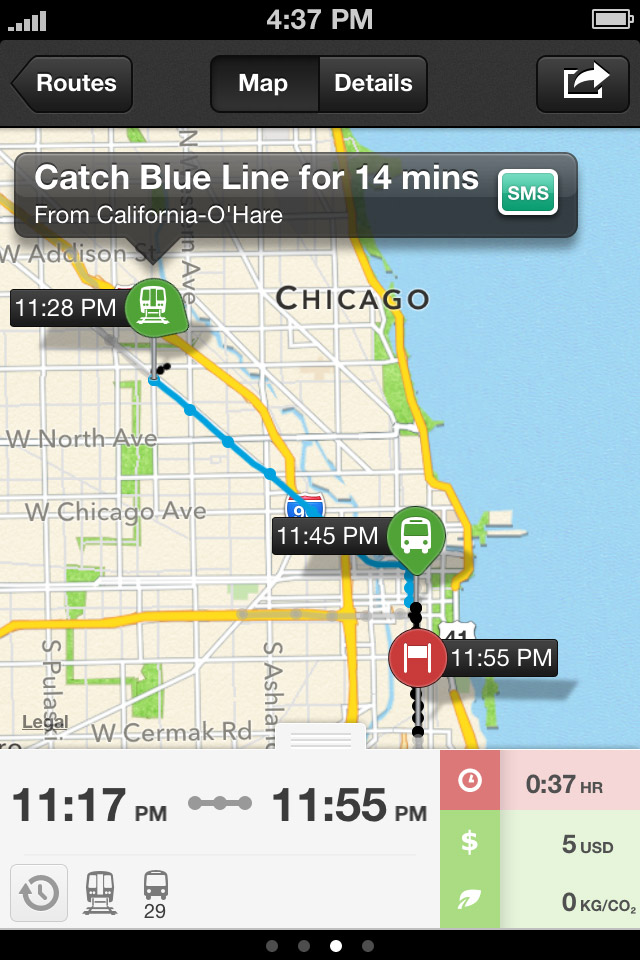640x960 pixels.
Task: Switch to the Details view
Action: click(373, 84)
